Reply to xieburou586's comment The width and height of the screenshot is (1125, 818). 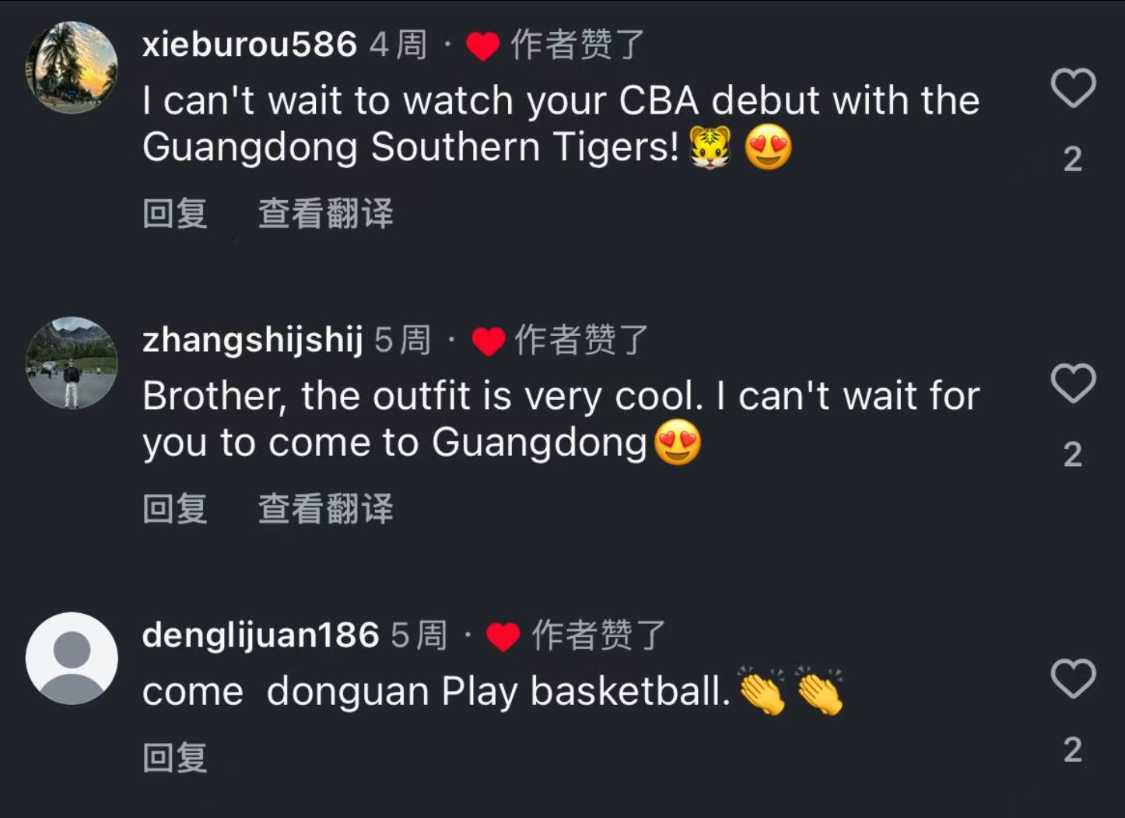pos(175,213)
